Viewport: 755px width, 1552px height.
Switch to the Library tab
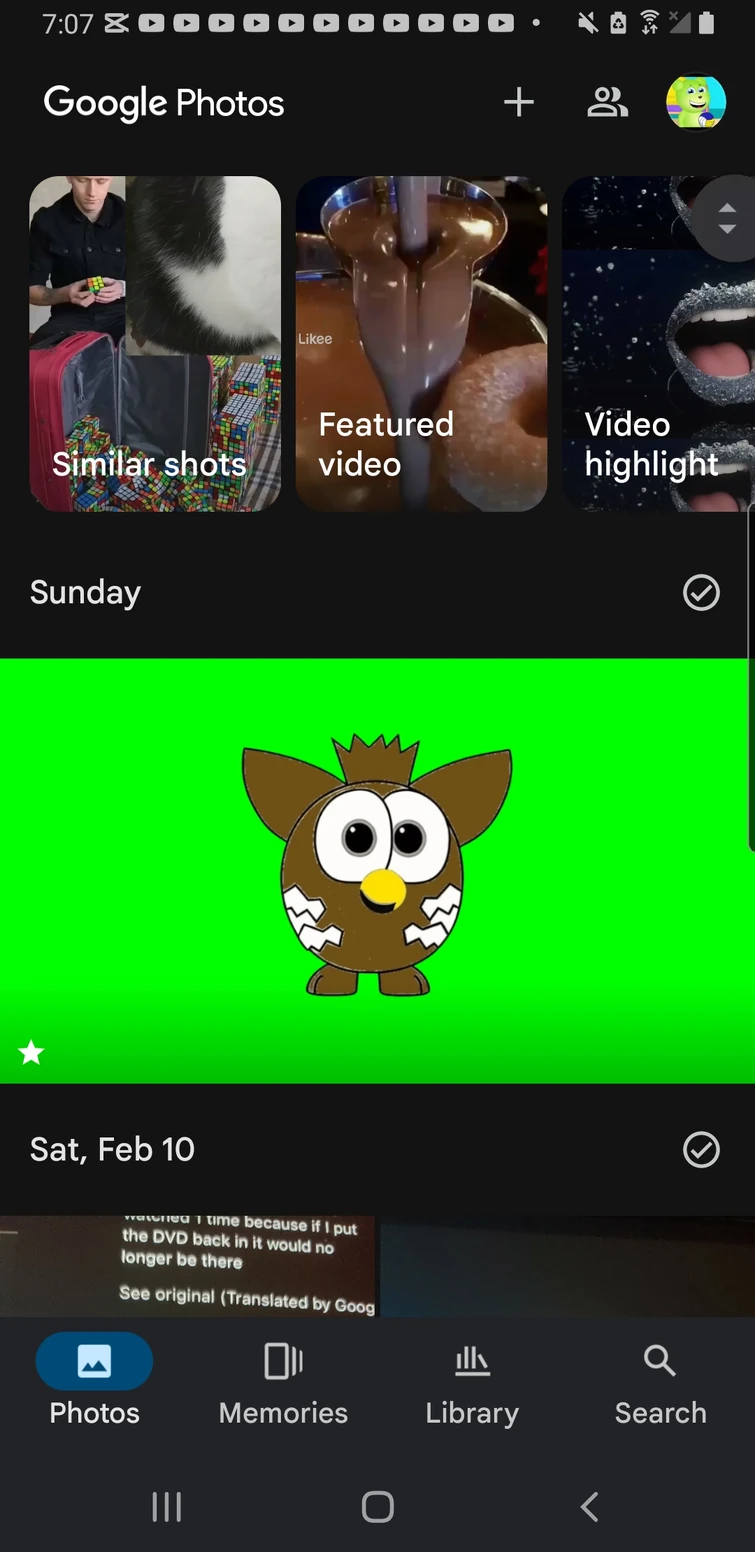click(x=472, y=1383)
